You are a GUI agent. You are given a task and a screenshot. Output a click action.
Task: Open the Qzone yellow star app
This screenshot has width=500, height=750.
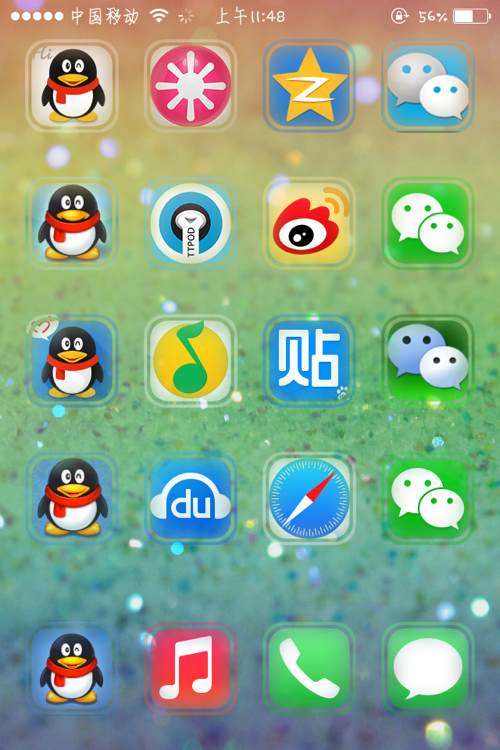click(x=309, y=86)
